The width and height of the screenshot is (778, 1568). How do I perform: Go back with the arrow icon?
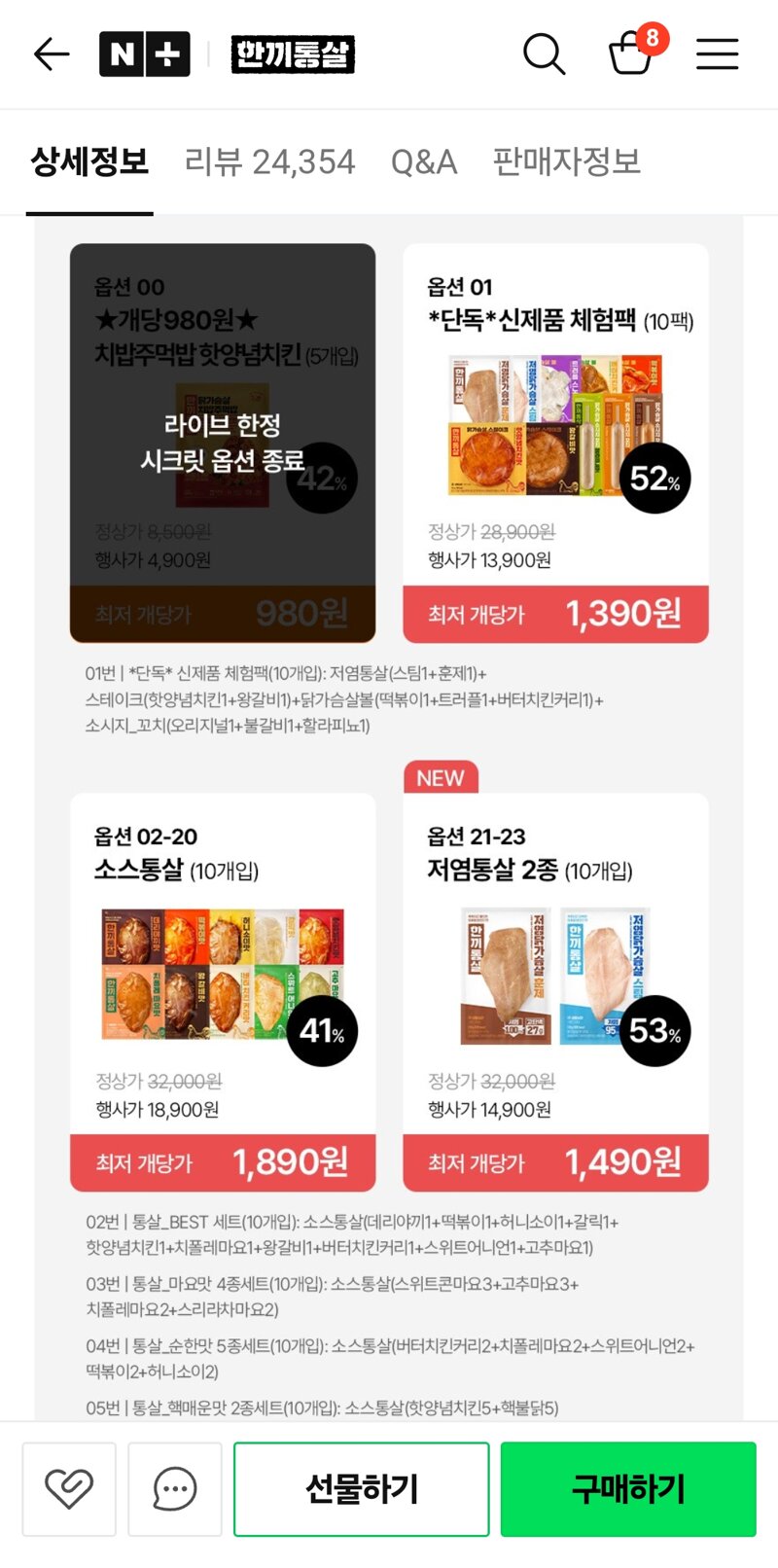[x=52, y=54]
